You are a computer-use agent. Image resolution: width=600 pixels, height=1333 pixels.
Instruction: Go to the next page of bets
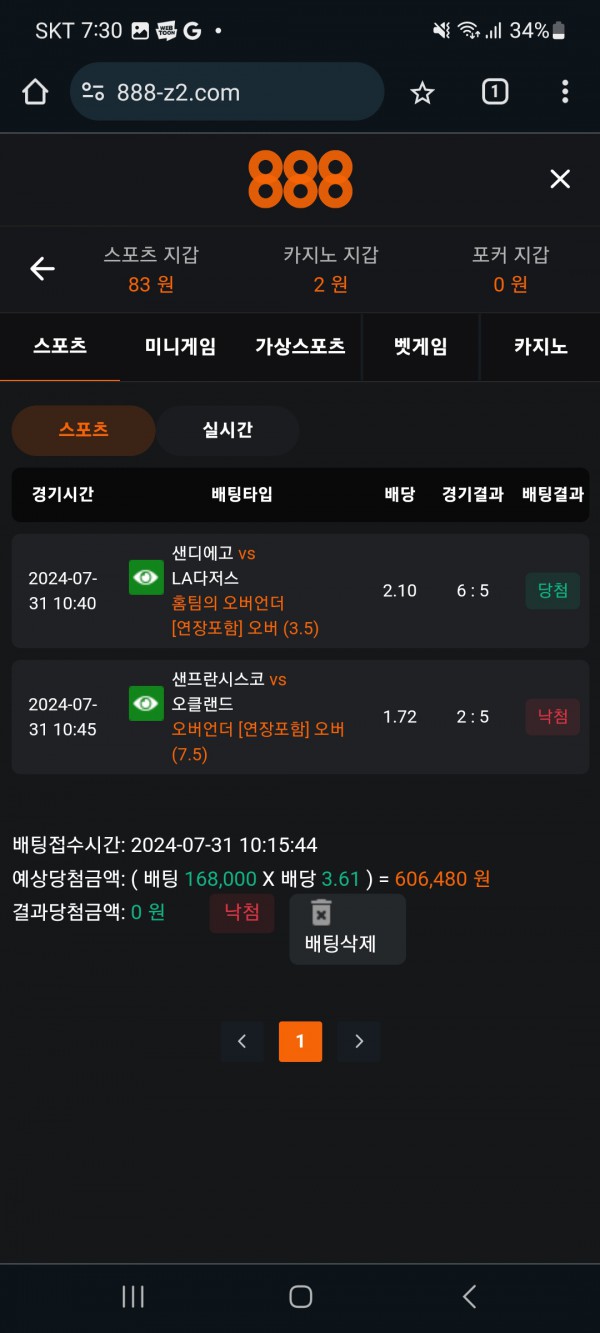click(x=359, y=1042)
